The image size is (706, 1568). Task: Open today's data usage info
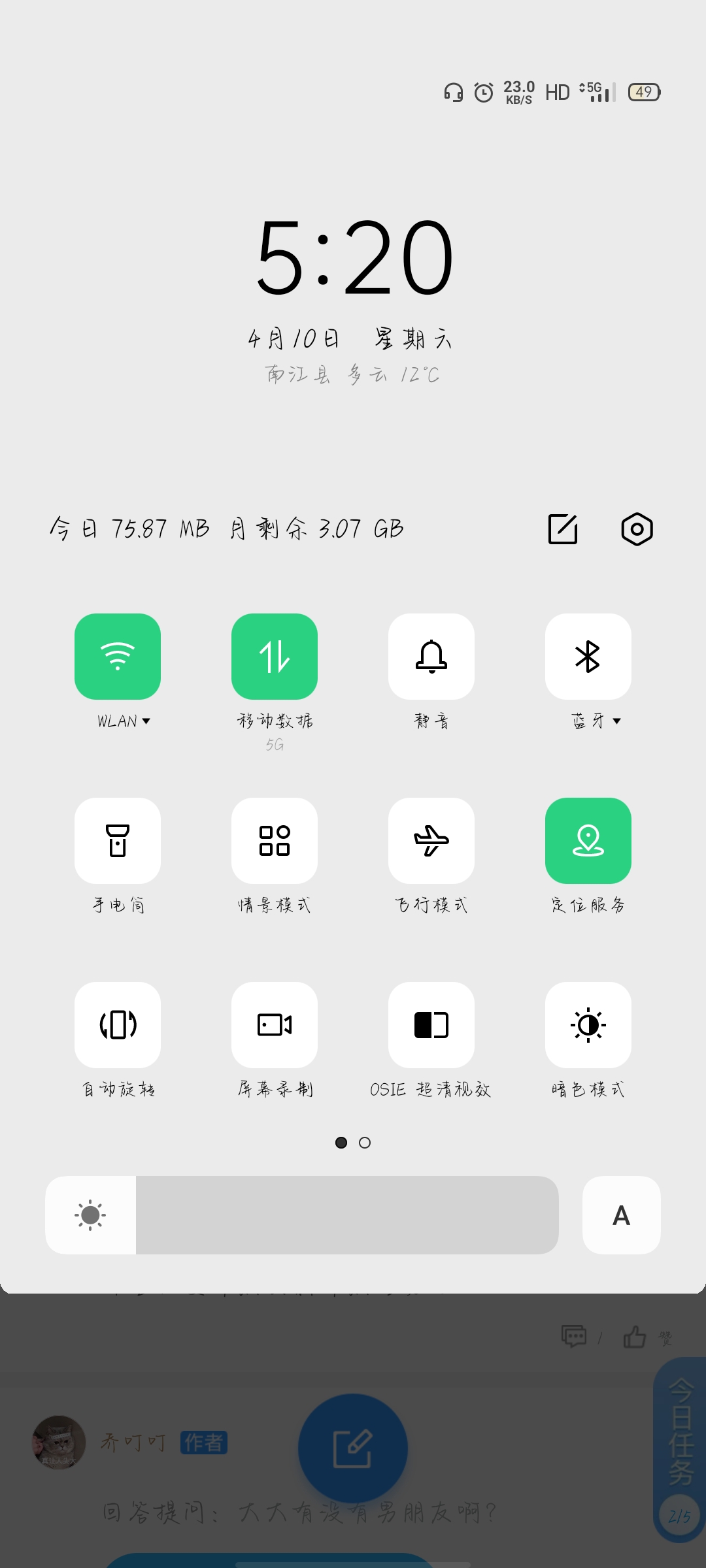[x=226, y=529]
